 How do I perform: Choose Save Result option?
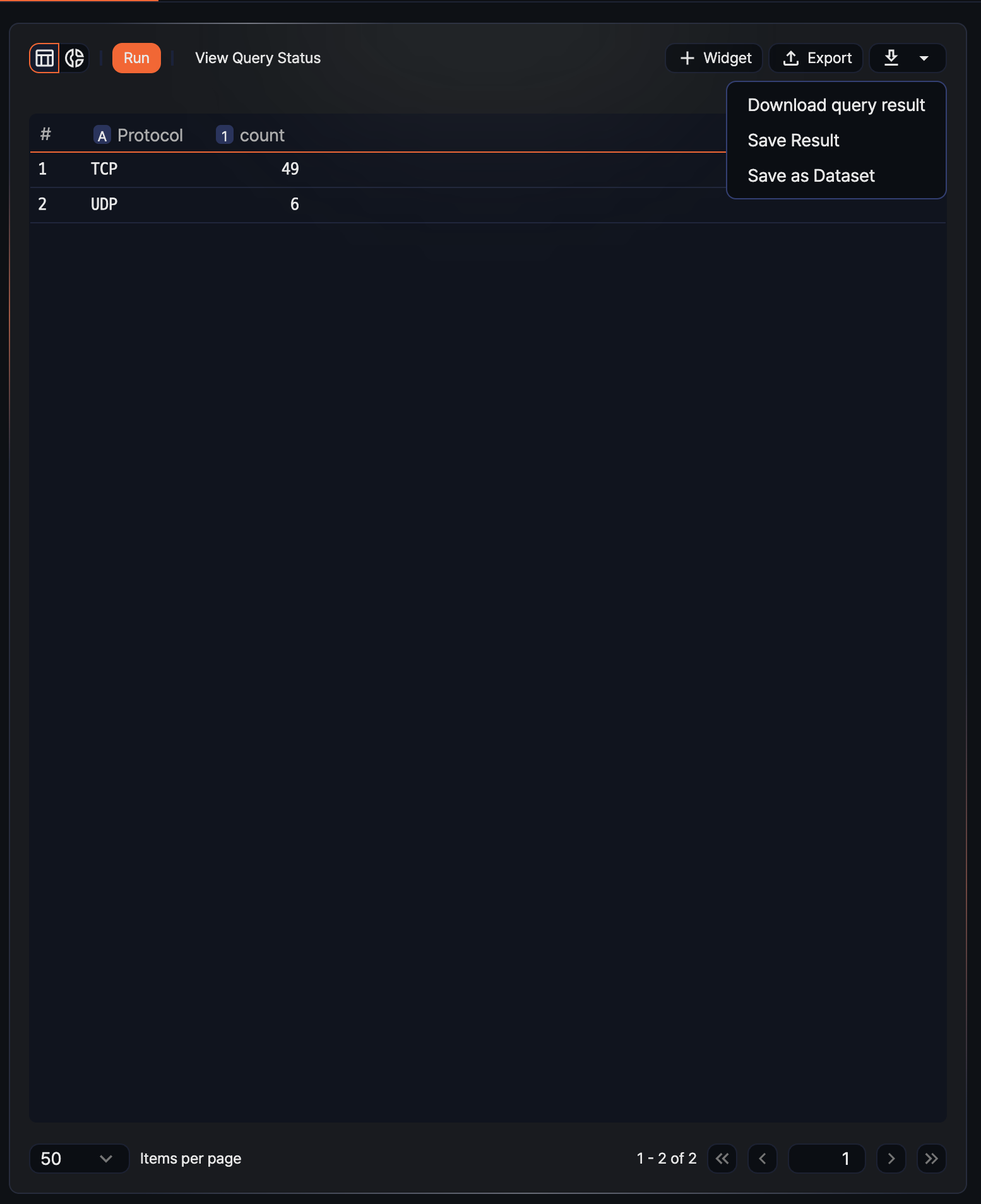pos(793,140)
